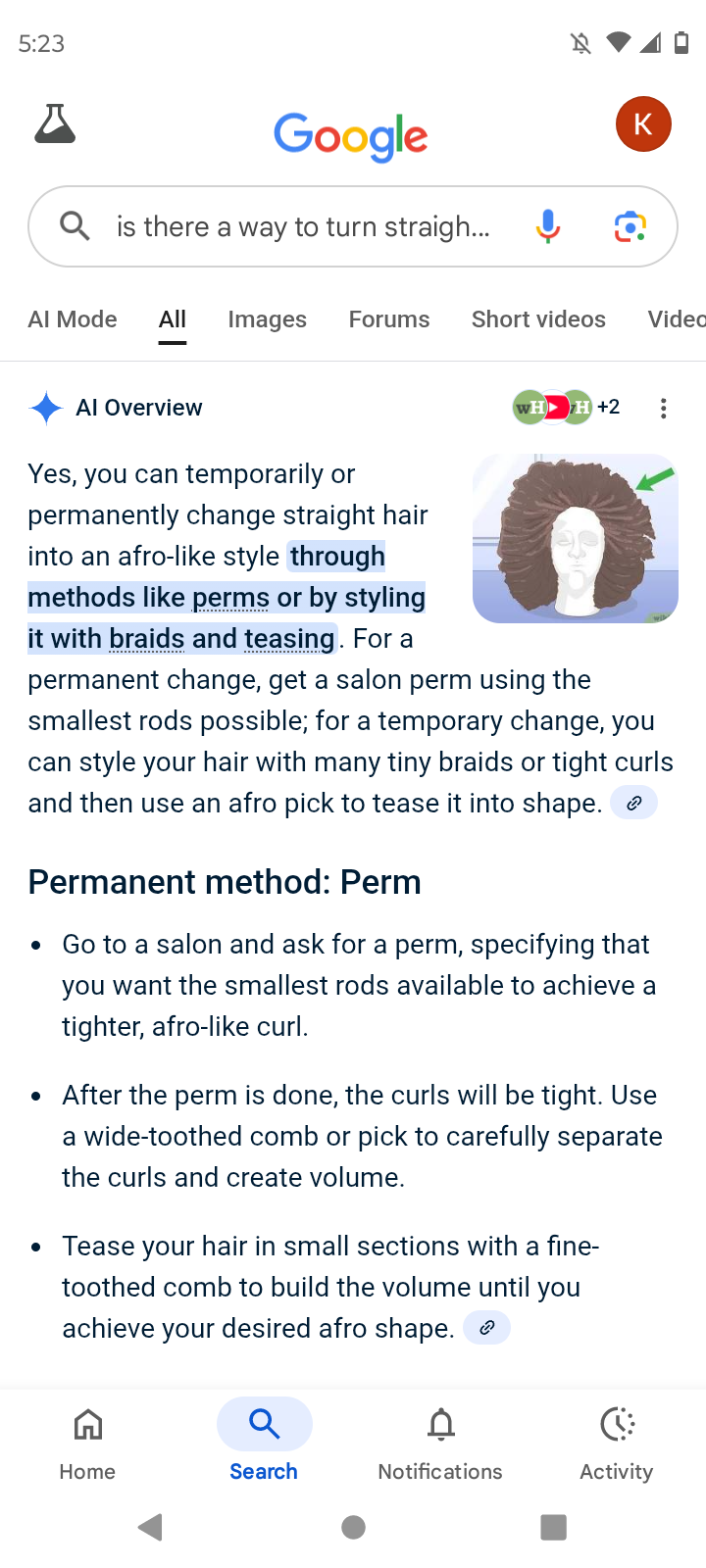Open the afro wig mannequin image
This screenshot has height=1568, width=706.
[x=576, y=538]
